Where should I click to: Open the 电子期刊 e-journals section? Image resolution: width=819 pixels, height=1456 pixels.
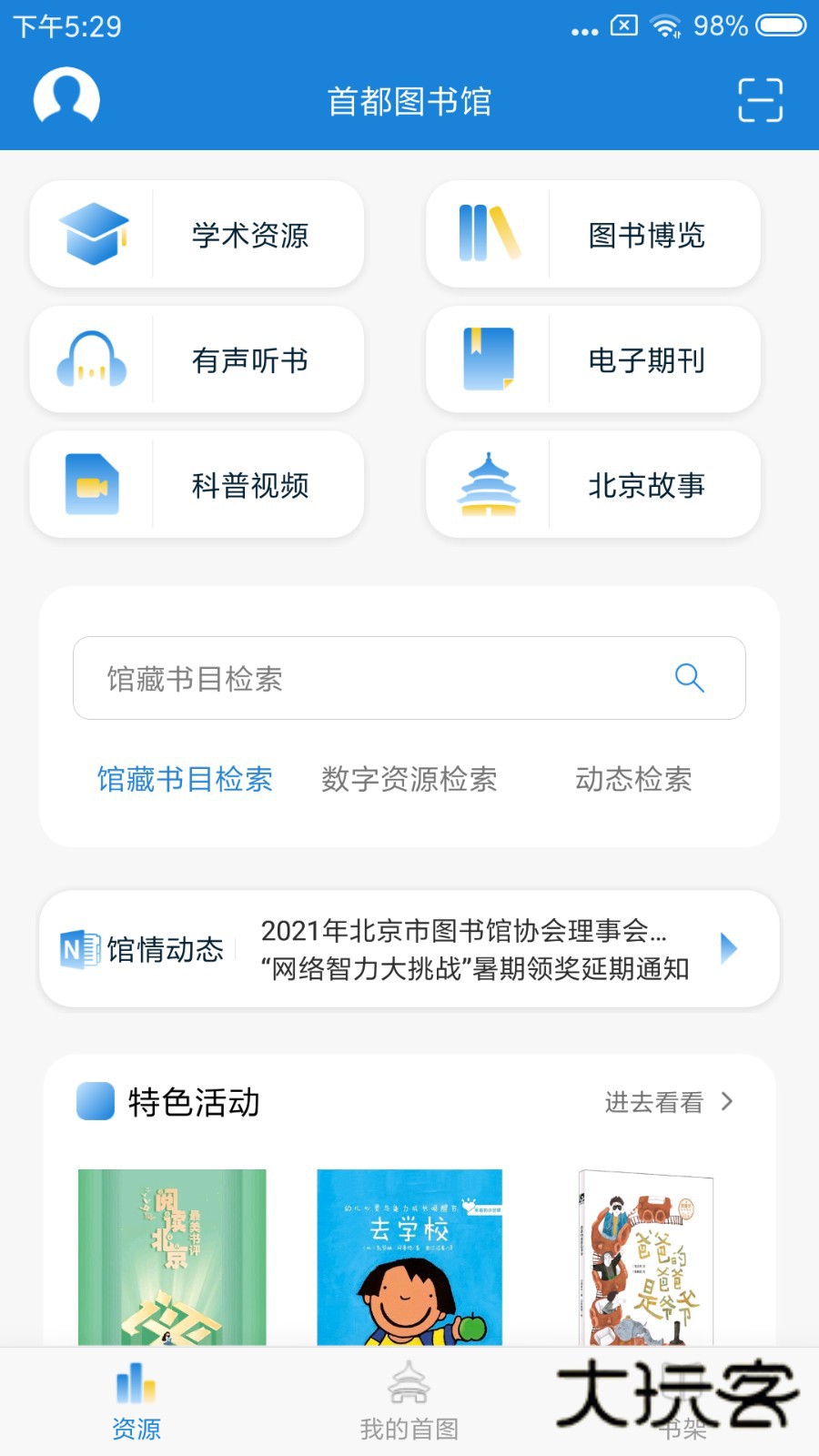[591, 359]
